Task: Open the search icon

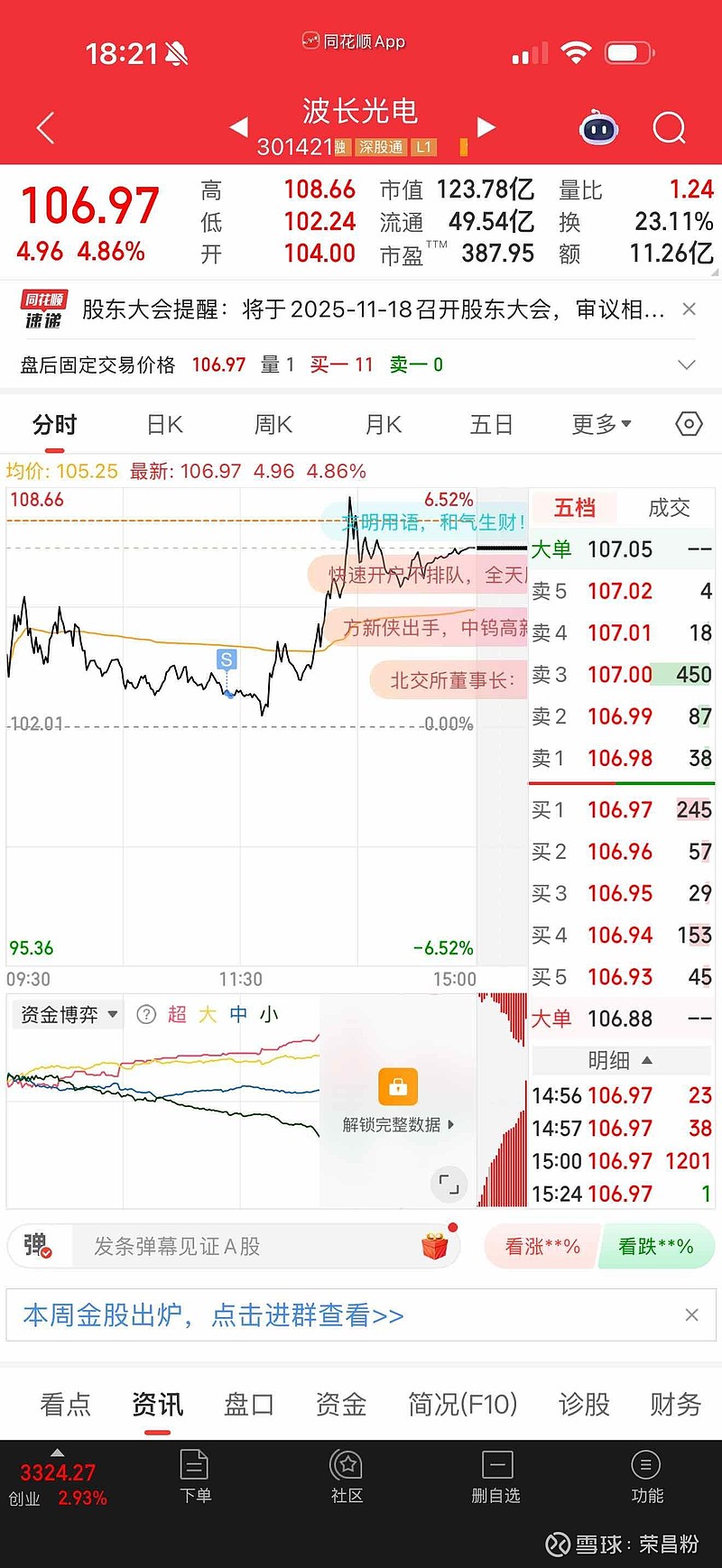Action: (x=670, y=128)
